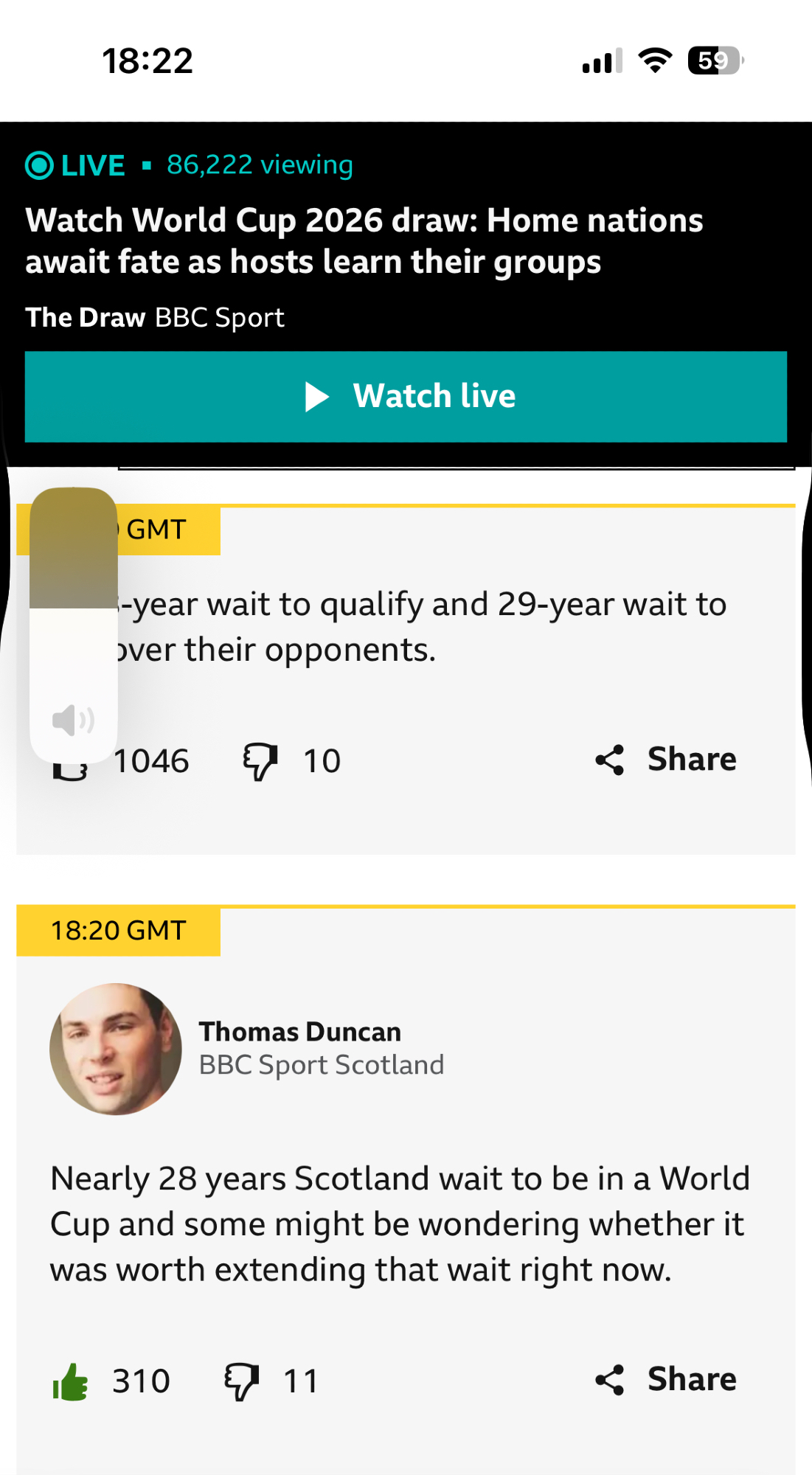The width and height of the screenshot is (812, 1475).
Task: Share Thomas Duncan's post
Action: (666, 1380)
